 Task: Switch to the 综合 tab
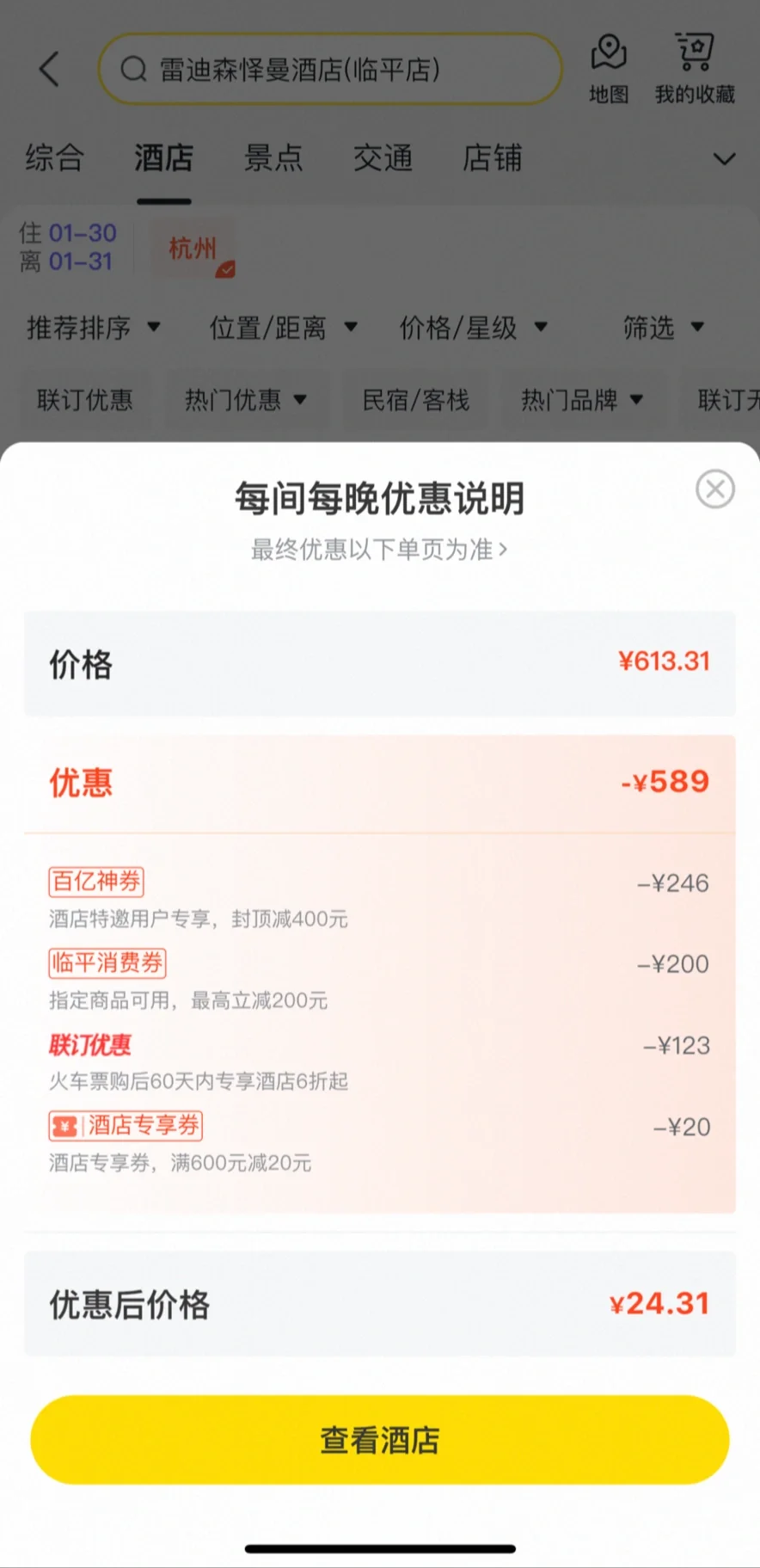pyautogui.click(x=55, y=158)
